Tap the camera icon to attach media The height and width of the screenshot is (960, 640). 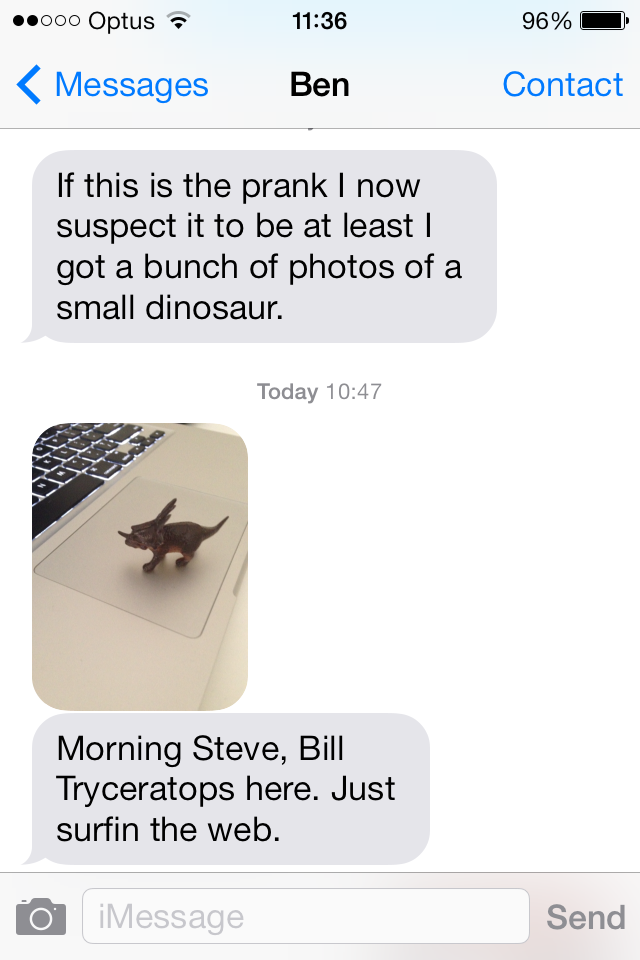41,916
